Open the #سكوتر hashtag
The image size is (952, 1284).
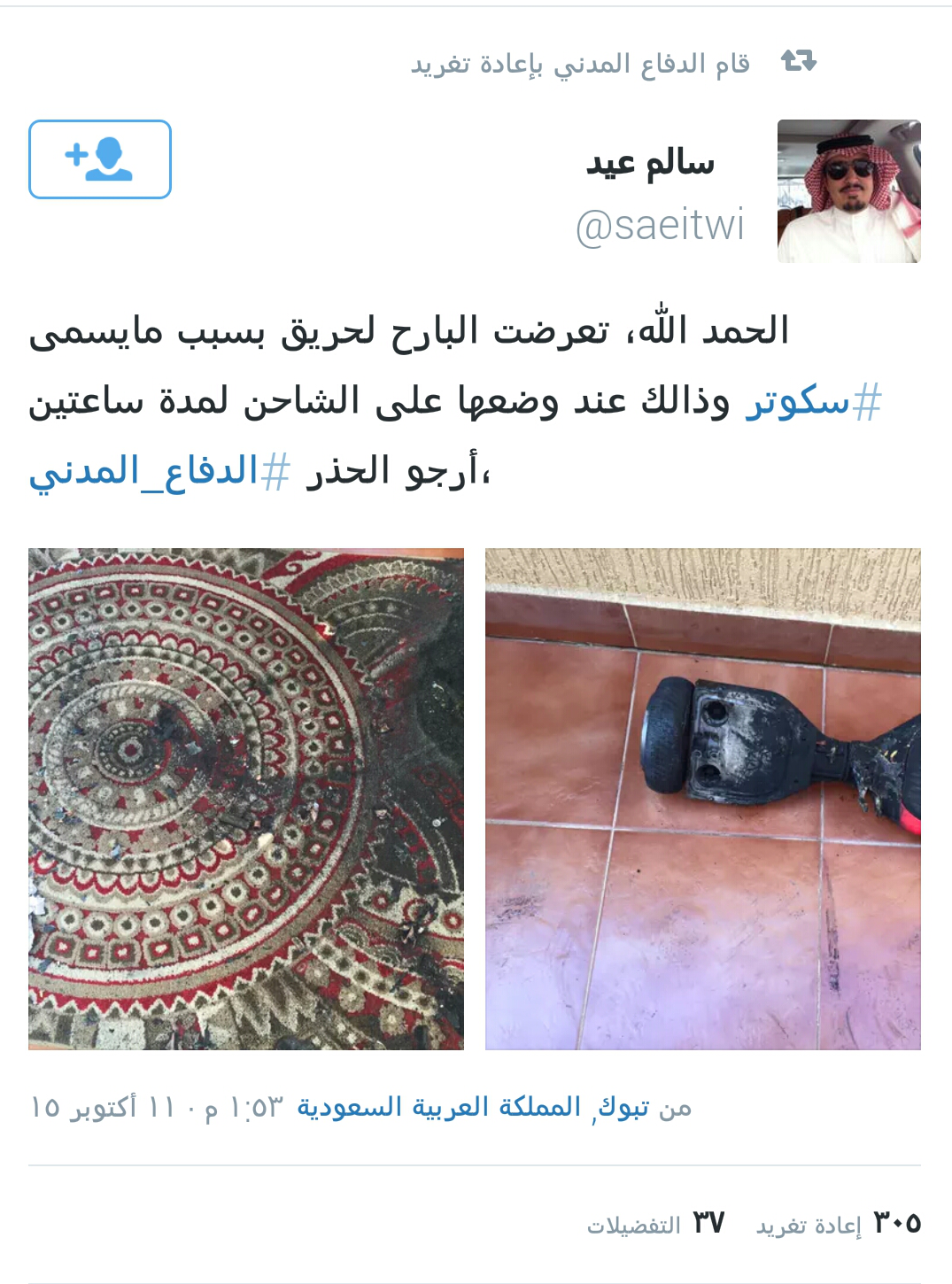point(813,402)
